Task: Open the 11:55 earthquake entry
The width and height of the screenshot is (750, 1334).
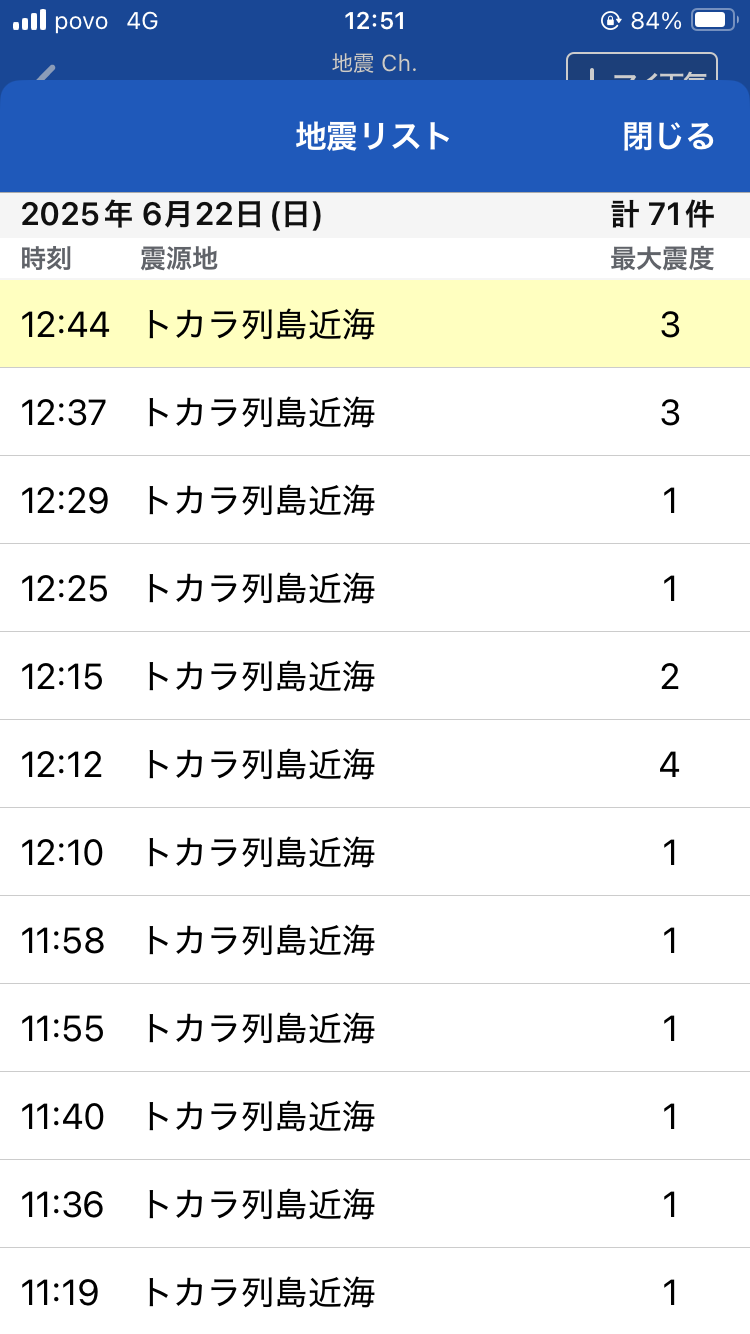Action: (x=375, y=1028)
